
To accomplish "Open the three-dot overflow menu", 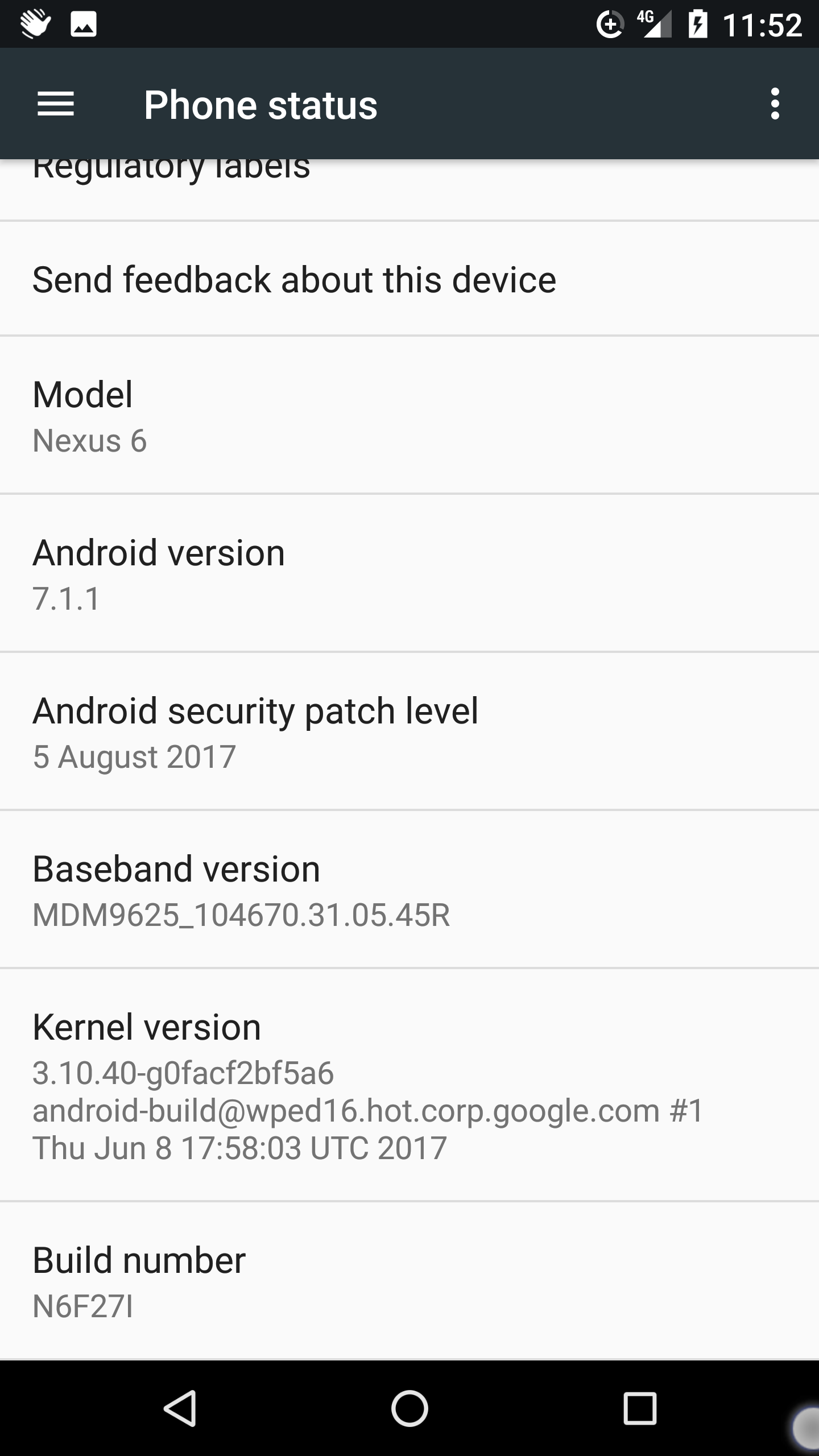I will pyautogui.click(x=775, y=104).
